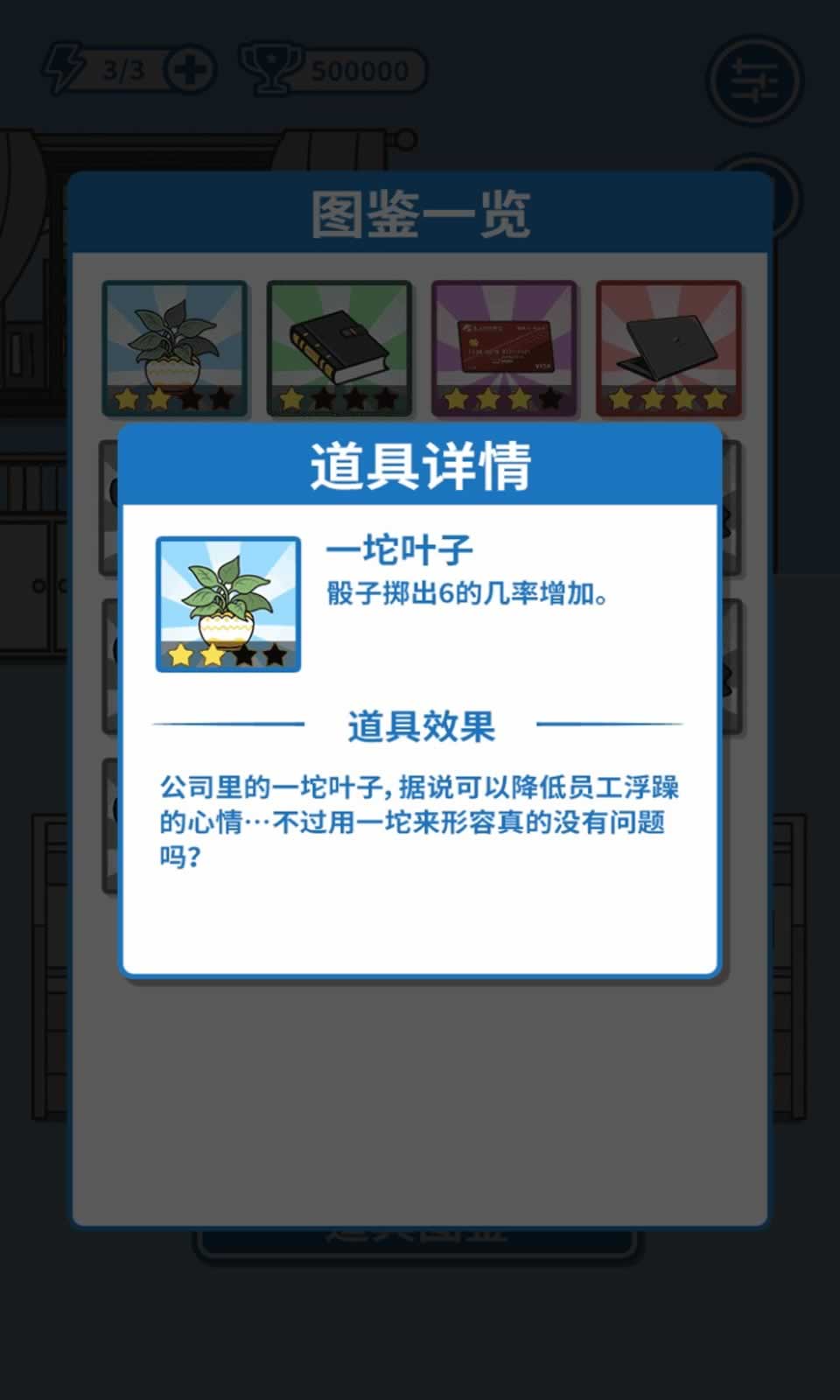Click the 一坨叶子 plant icon in detail panel
Image resolution: width=840 pixels, height=1400 pixels.
[x=228, y=604]
